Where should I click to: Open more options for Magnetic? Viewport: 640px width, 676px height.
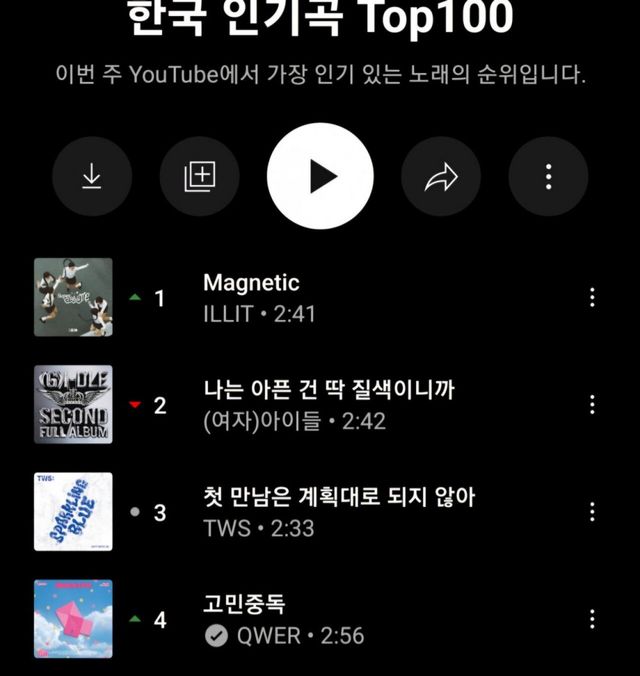click(592, 298)
